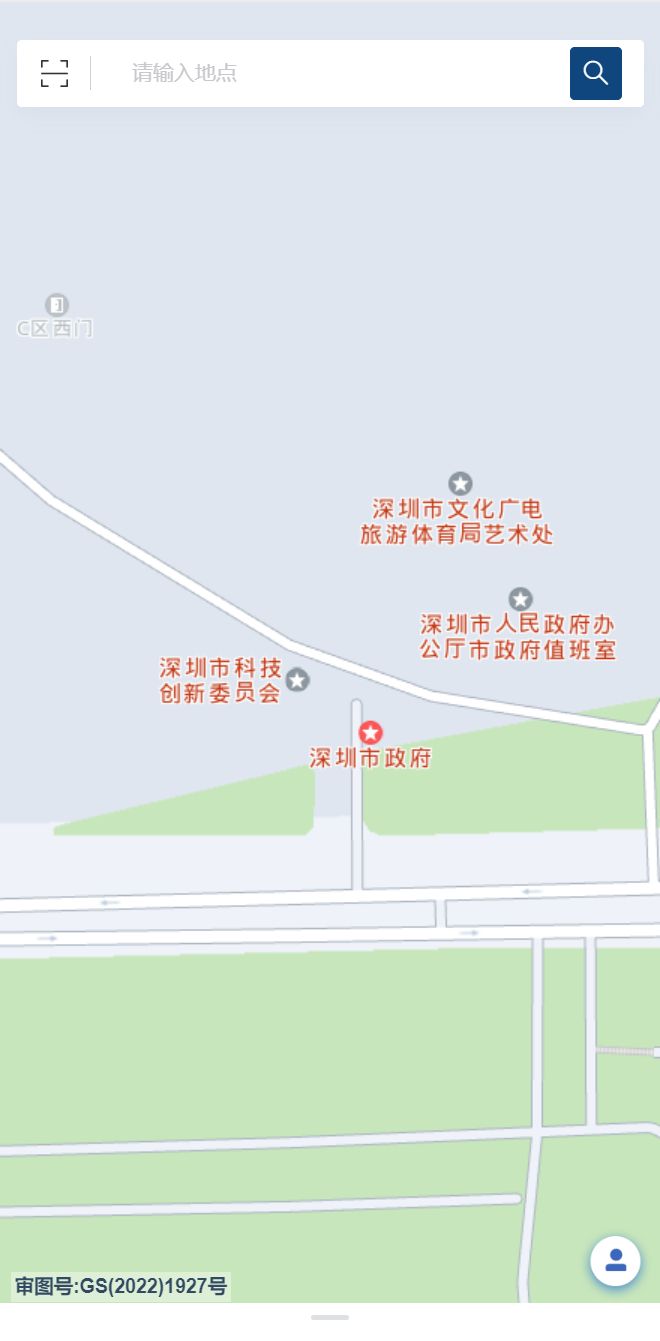The image size is (660, 1341).
Task: Tap the blue search magnifier button
Action: pos(596,73)
